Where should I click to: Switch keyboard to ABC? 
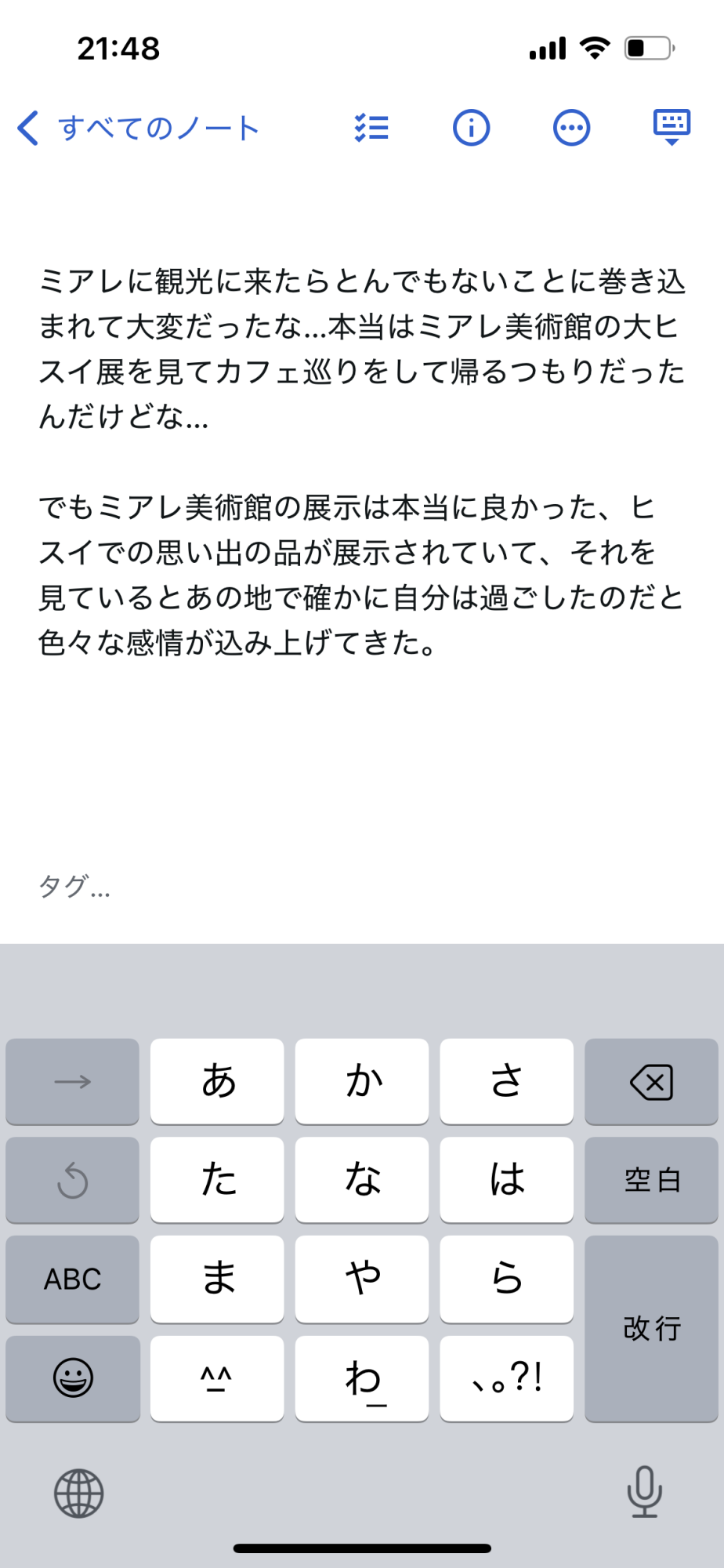tap(72, 1279)
